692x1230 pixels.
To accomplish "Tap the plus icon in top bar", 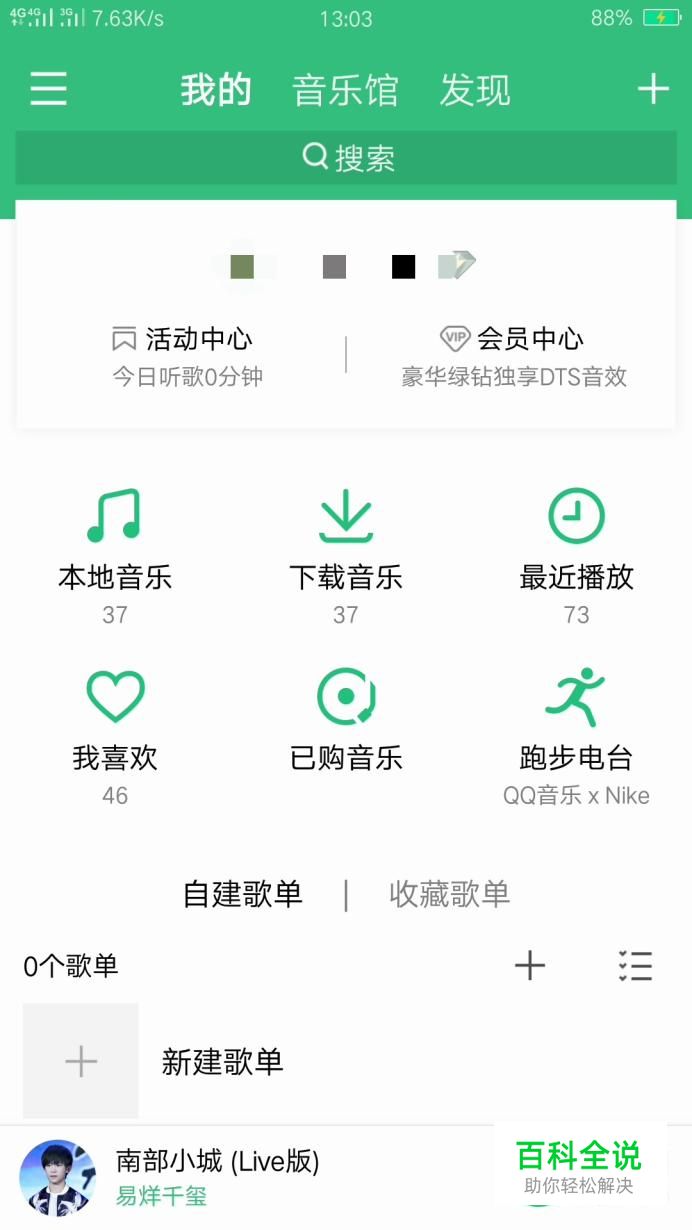I will (x=653, y=89).
